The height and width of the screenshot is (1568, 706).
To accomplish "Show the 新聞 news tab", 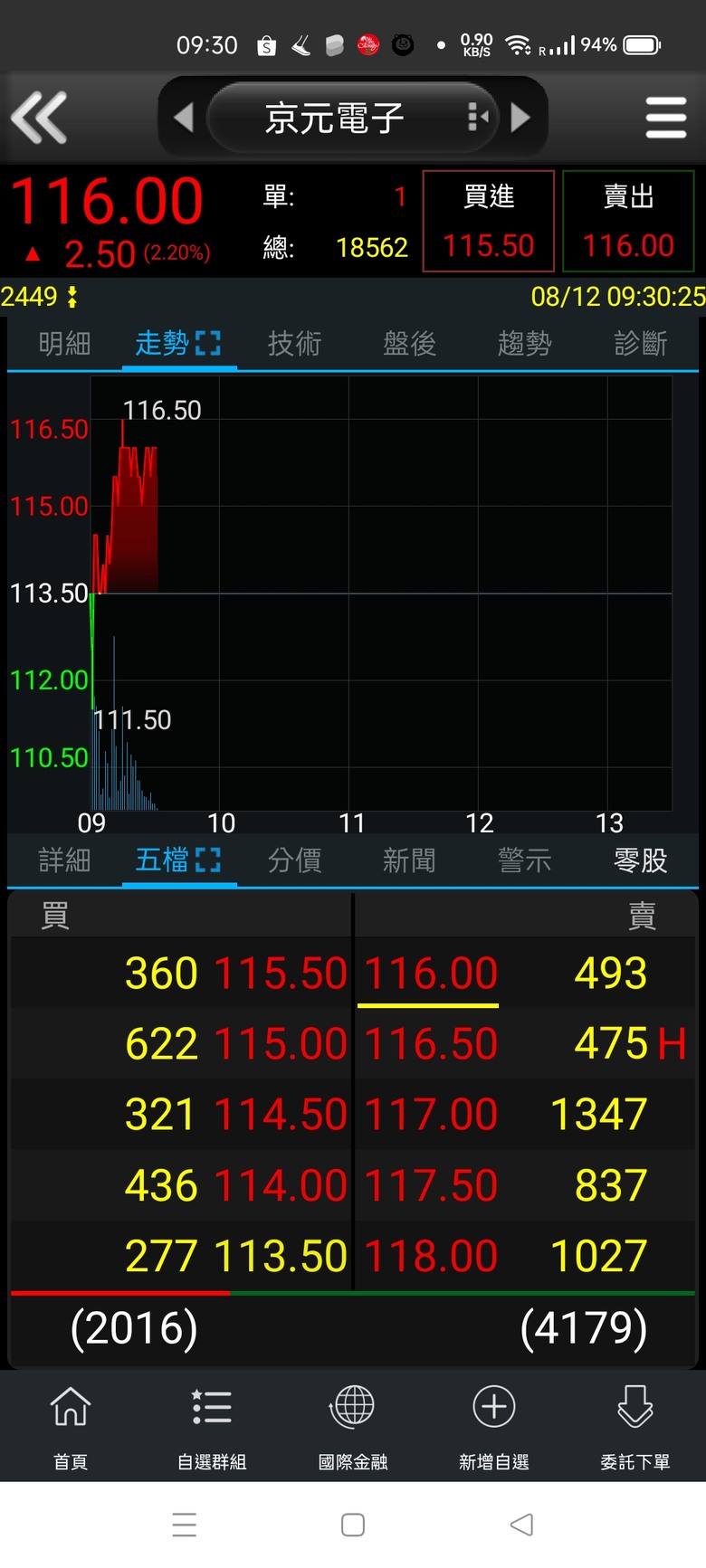I will (409, 860).
